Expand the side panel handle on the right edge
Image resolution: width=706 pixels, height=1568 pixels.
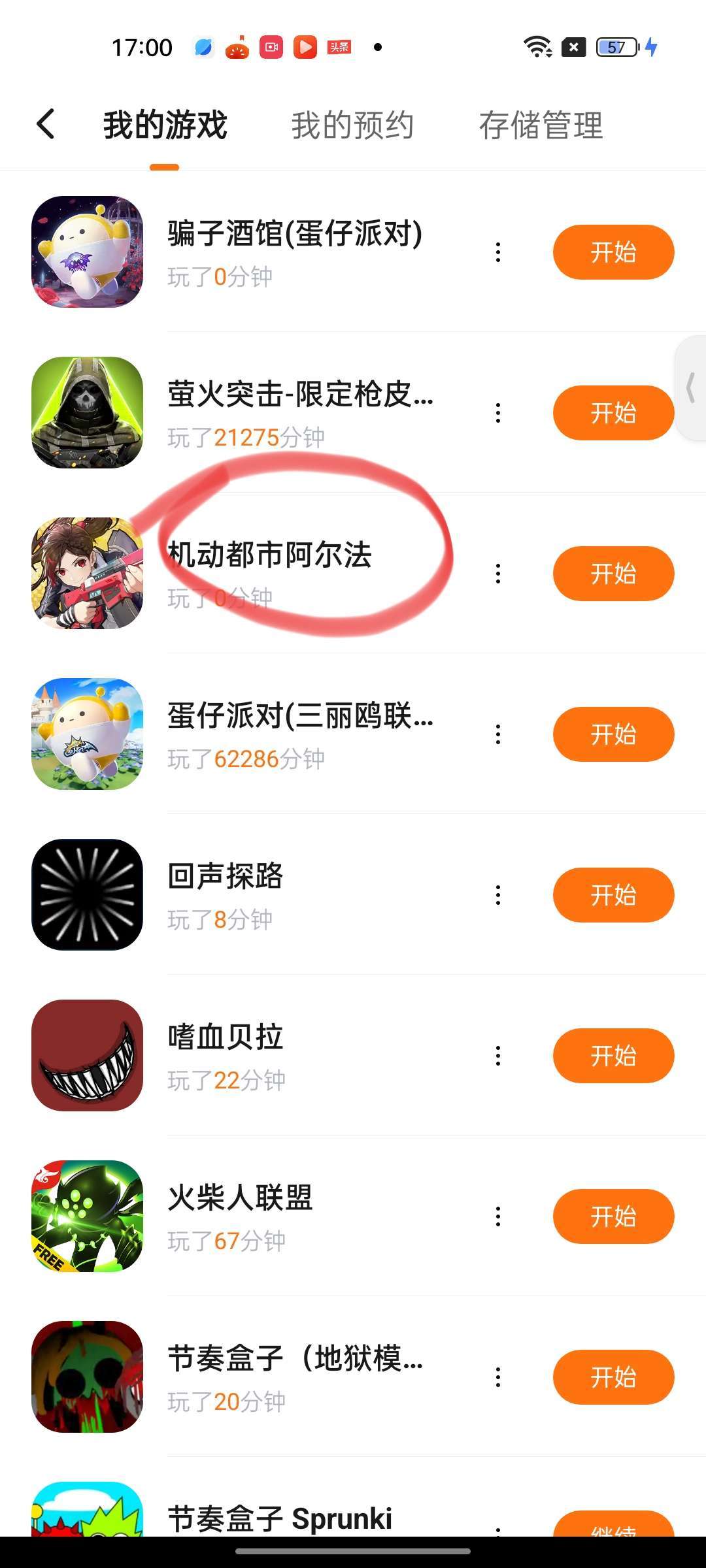point(691,388)
